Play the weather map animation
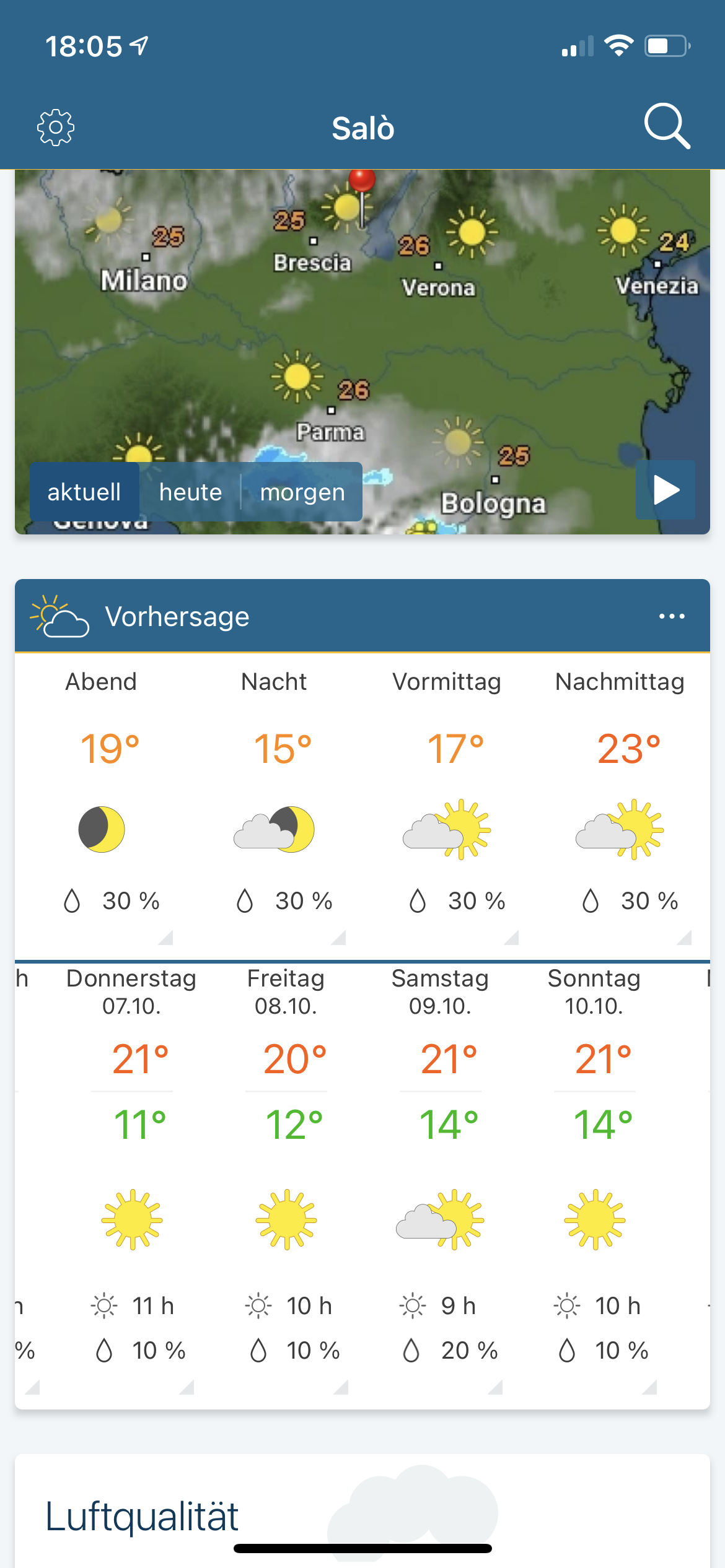Image resolution: width=725 pixels, height=1568 pixels. [666, 490]
